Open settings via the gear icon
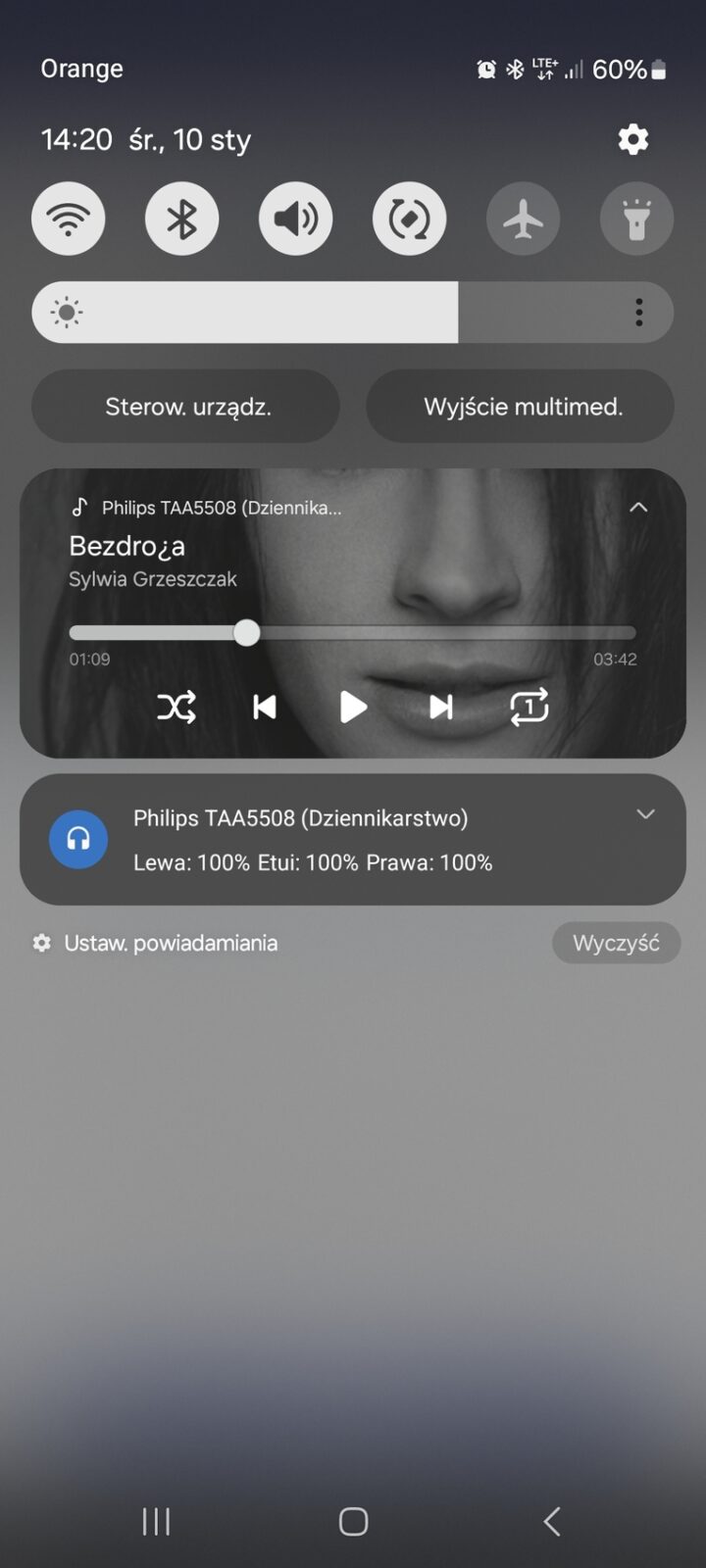Viewport: 706px width, 1568px height. pyautogui.click(x=633, y=139)
